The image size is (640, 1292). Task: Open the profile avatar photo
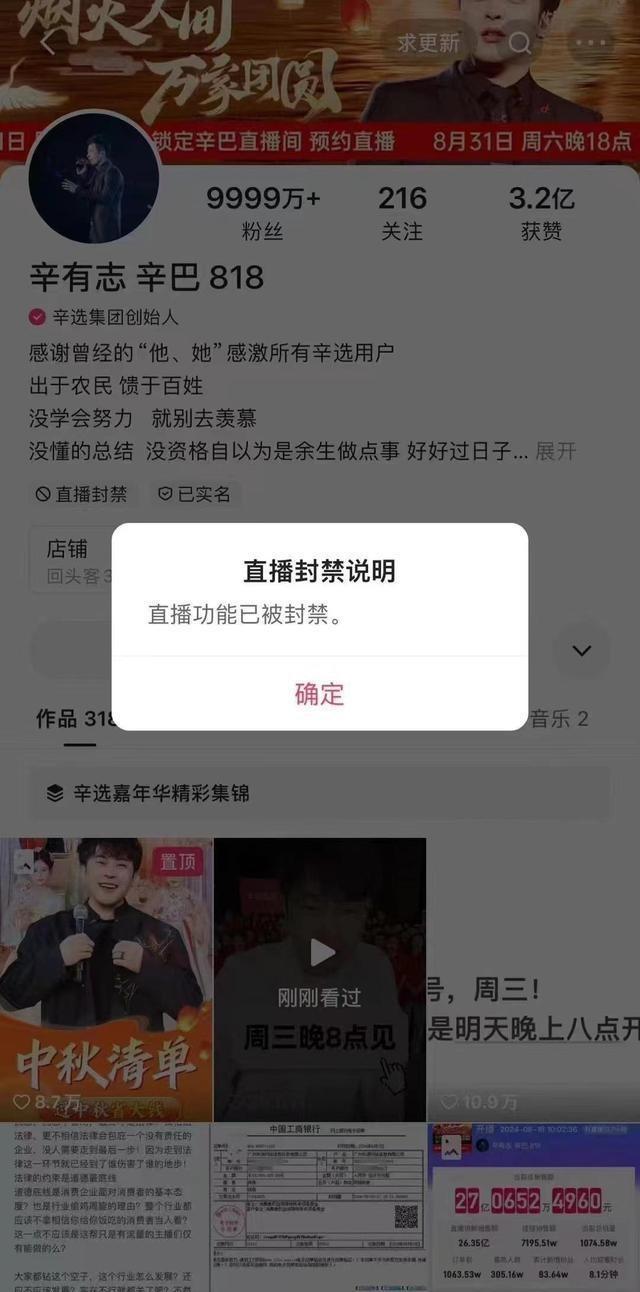tap(93, 178)
